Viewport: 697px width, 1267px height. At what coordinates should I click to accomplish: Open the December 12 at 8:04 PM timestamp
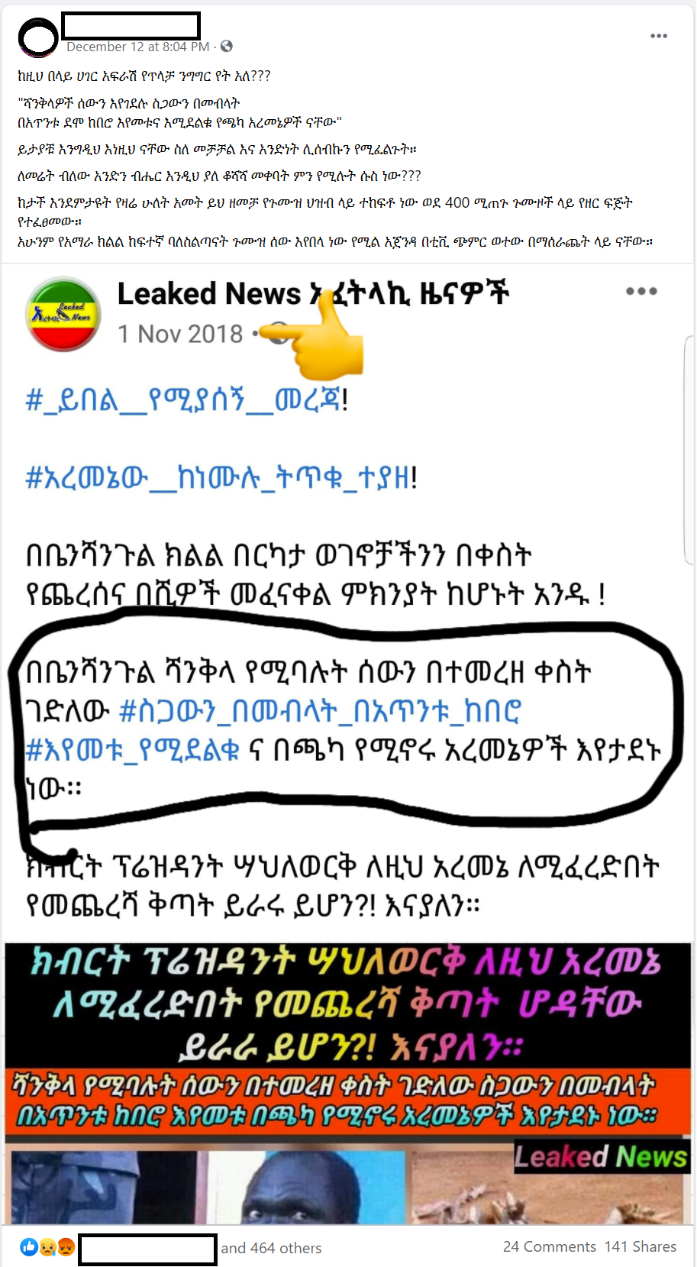pos(138,46)
